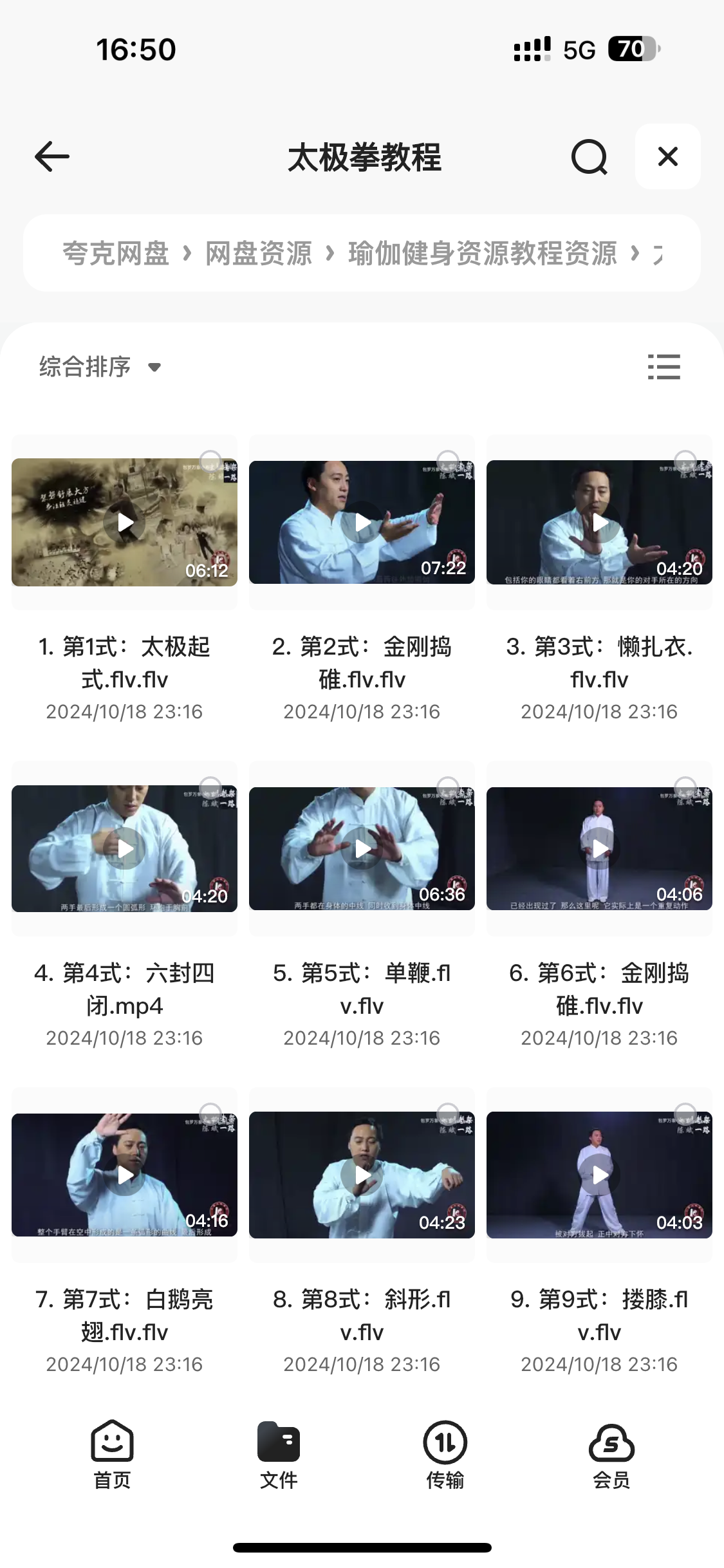724x1568 pixels.
Task: Open video 第6式：金刚捣碓
Action: [x=599, y=849]
